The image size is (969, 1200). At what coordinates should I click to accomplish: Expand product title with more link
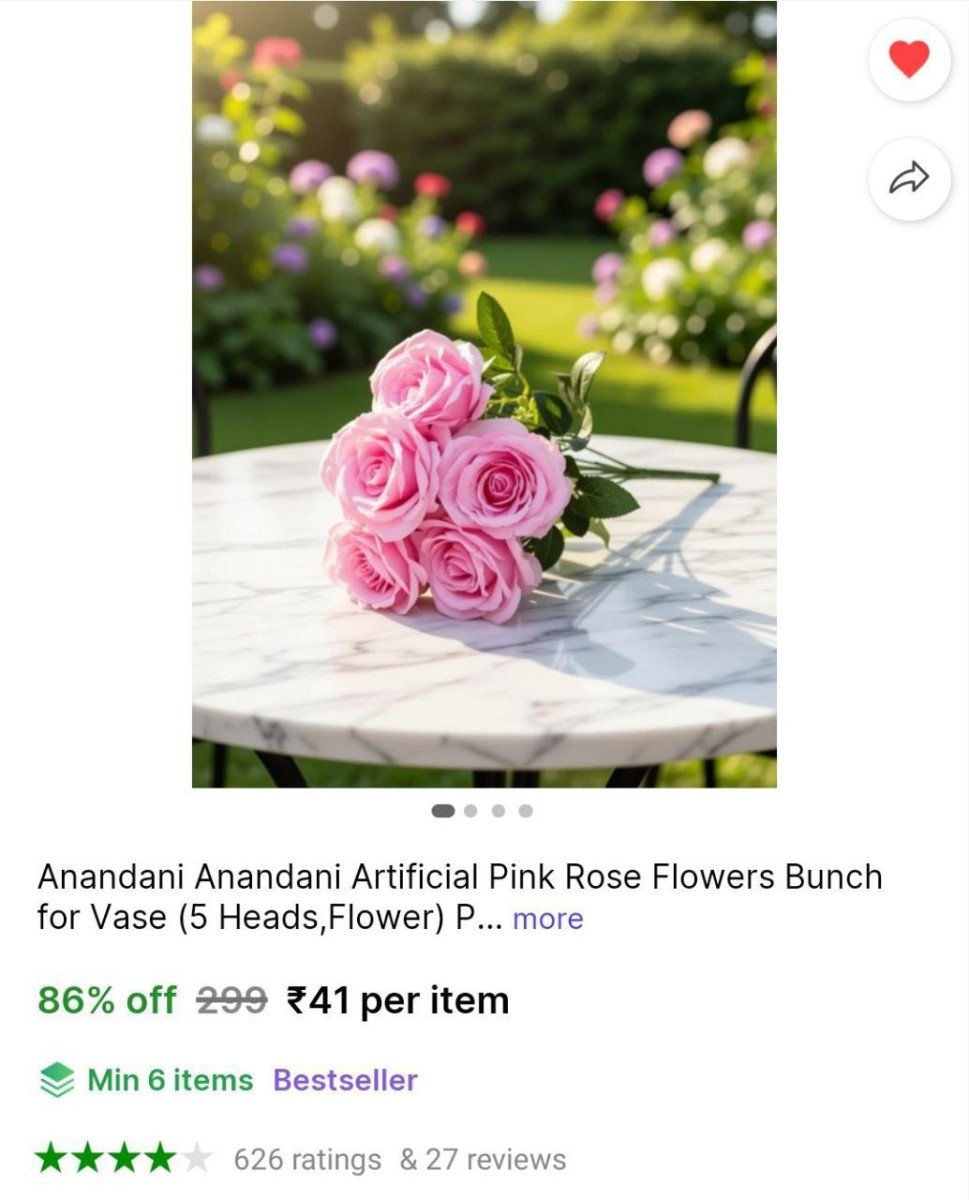[x=547, y=919]
